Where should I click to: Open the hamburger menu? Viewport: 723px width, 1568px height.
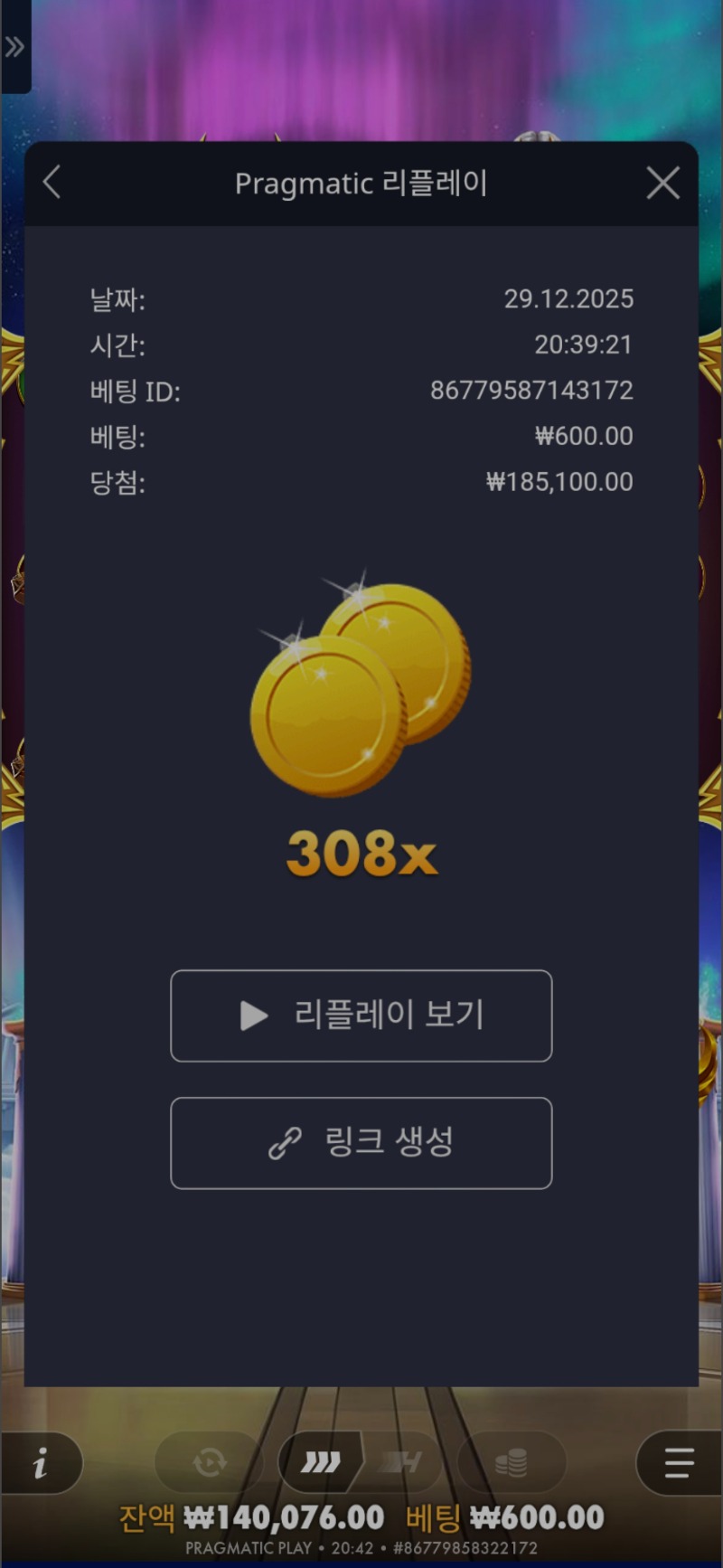679,1463
